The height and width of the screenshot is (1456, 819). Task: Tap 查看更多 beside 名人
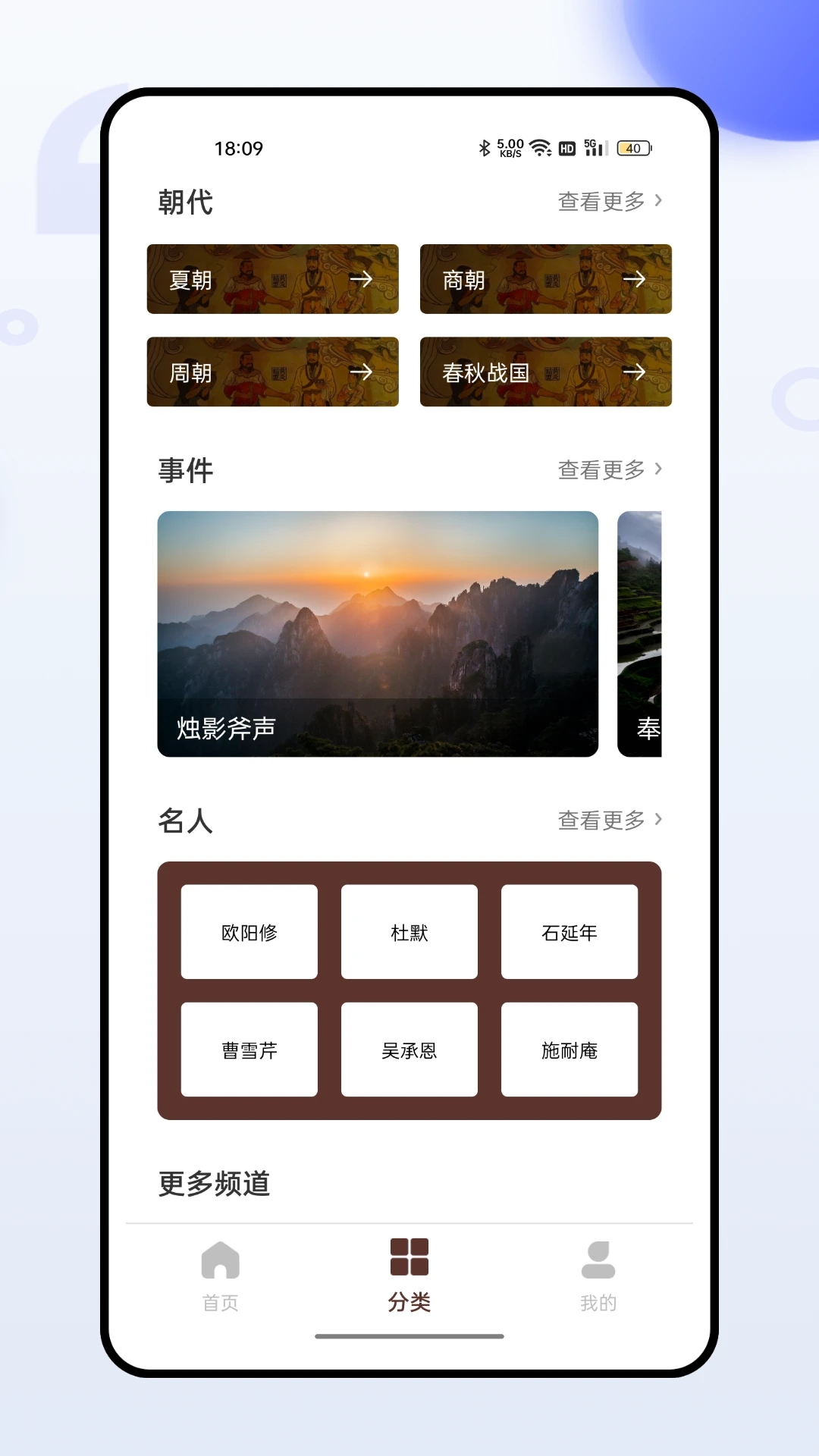tap(609, 820)
